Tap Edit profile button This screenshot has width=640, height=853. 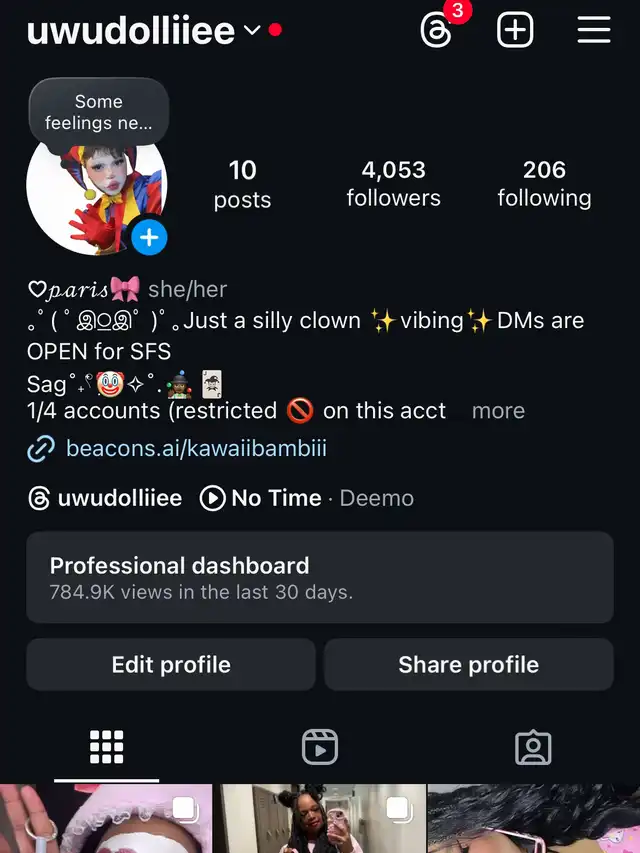click(171, 665)
